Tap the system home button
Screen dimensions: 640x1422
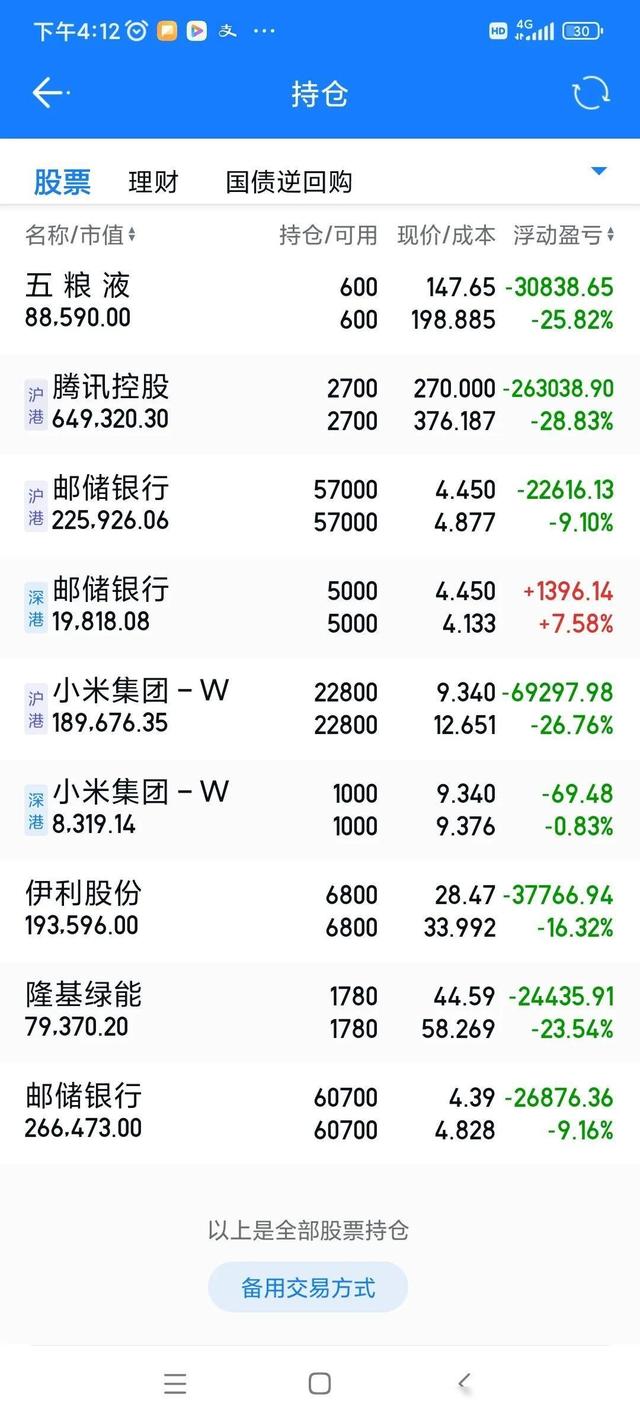[320, 1383]
